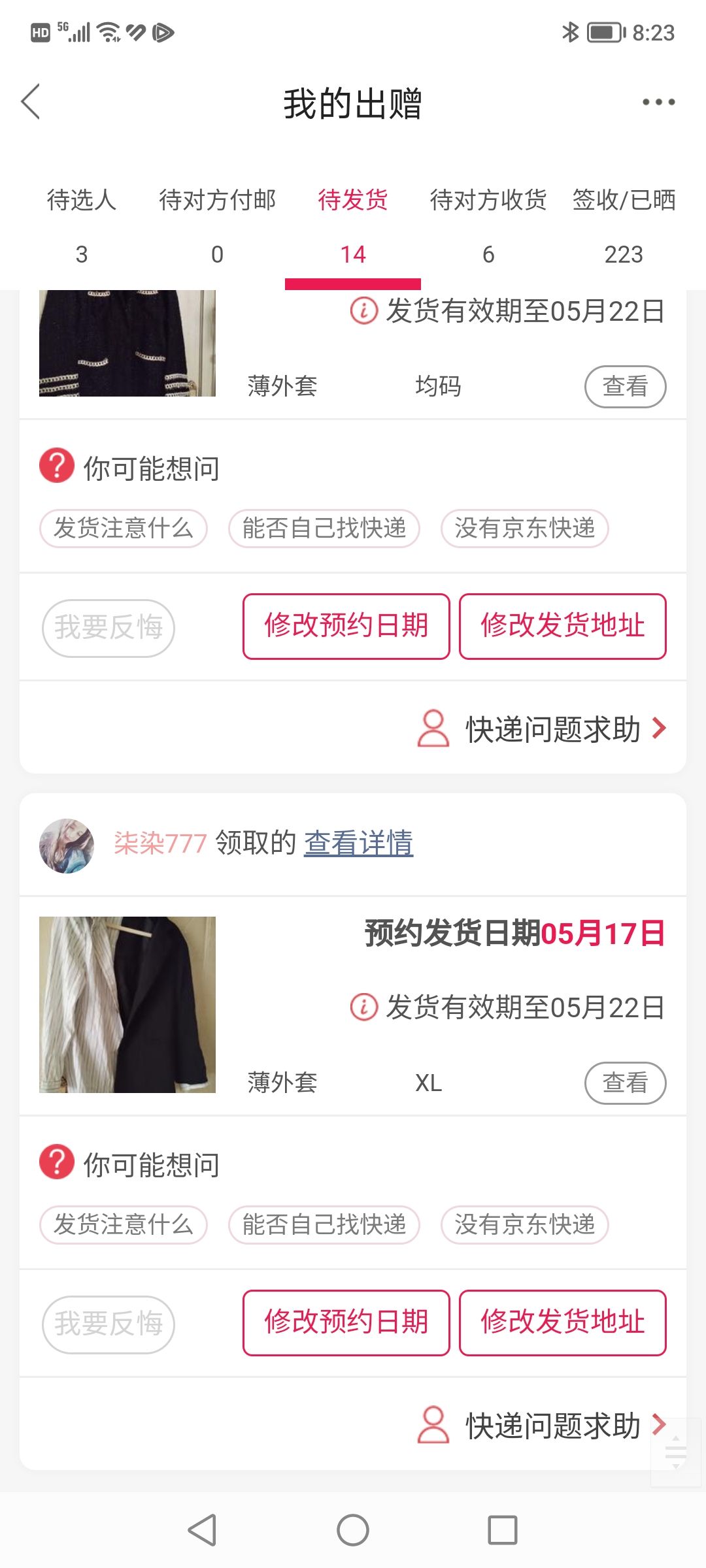Tap 查看 for the XL 薄外套
Screen dimensions: 706x1568
click(625, 1083)
